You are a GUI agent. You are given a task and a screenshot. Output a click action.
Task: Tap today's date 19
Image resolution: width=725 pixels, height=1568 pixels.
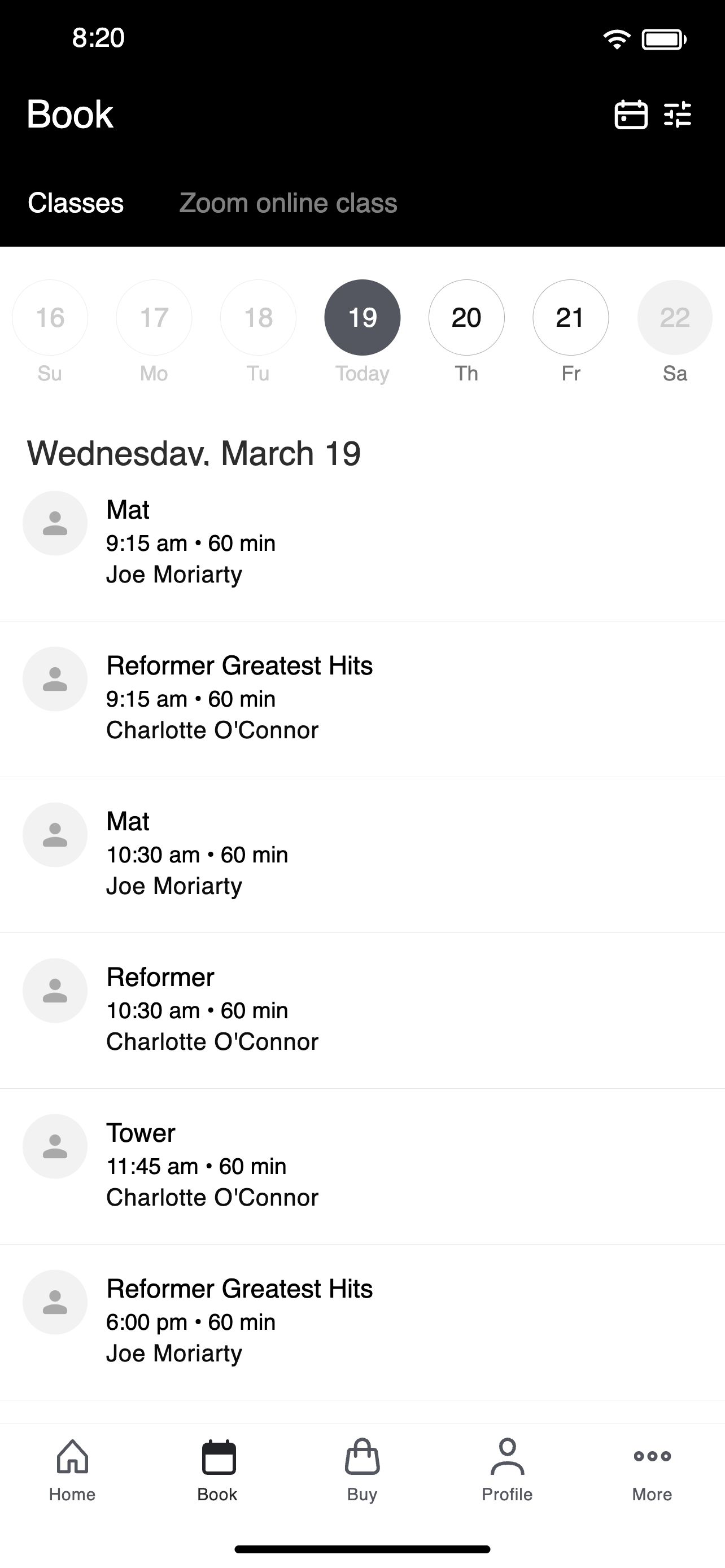(x=362, y=317)
